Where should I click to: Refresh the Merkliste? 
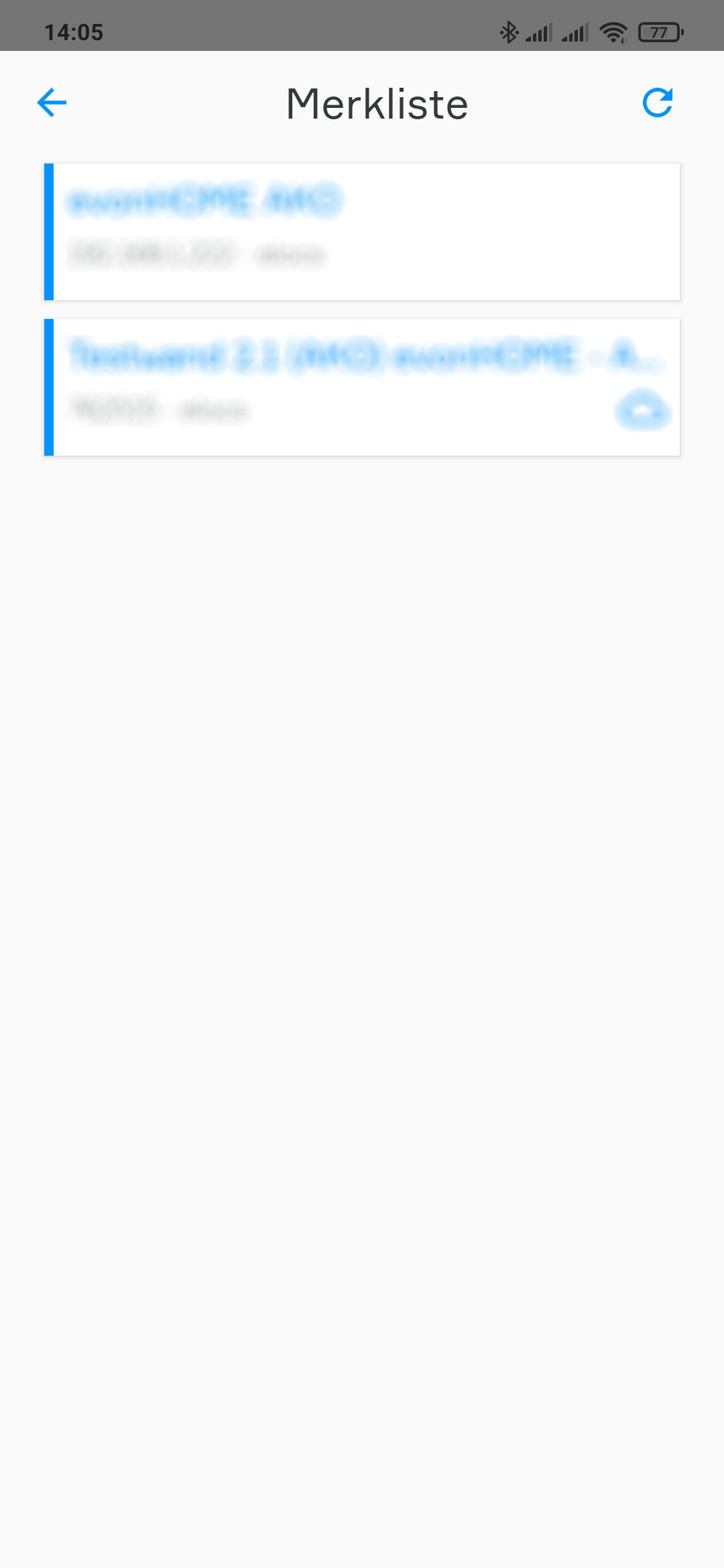click(x=657, y=103)
